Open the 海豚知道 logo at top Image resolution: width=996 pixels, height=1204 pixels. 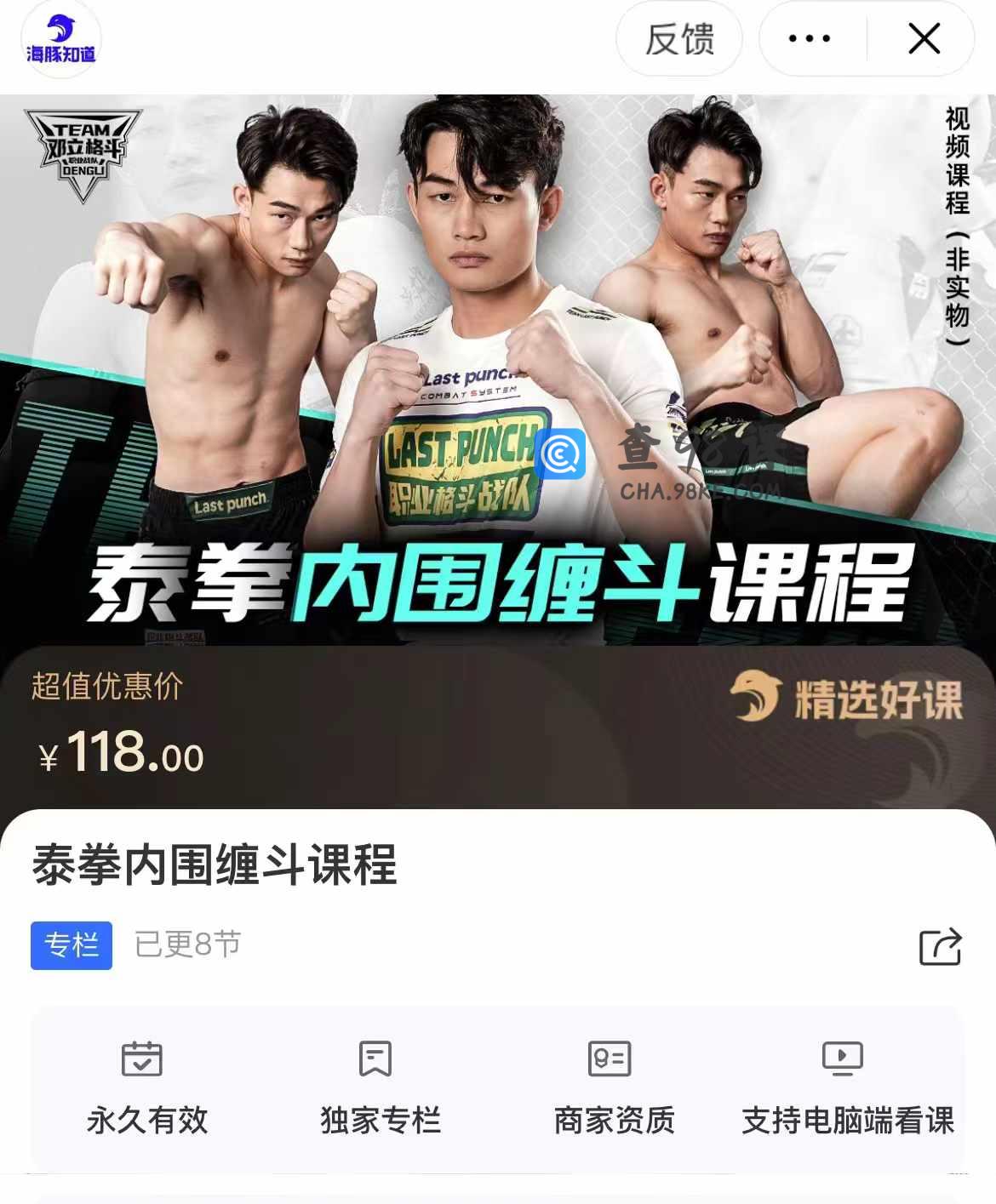[x=60, y=39]
